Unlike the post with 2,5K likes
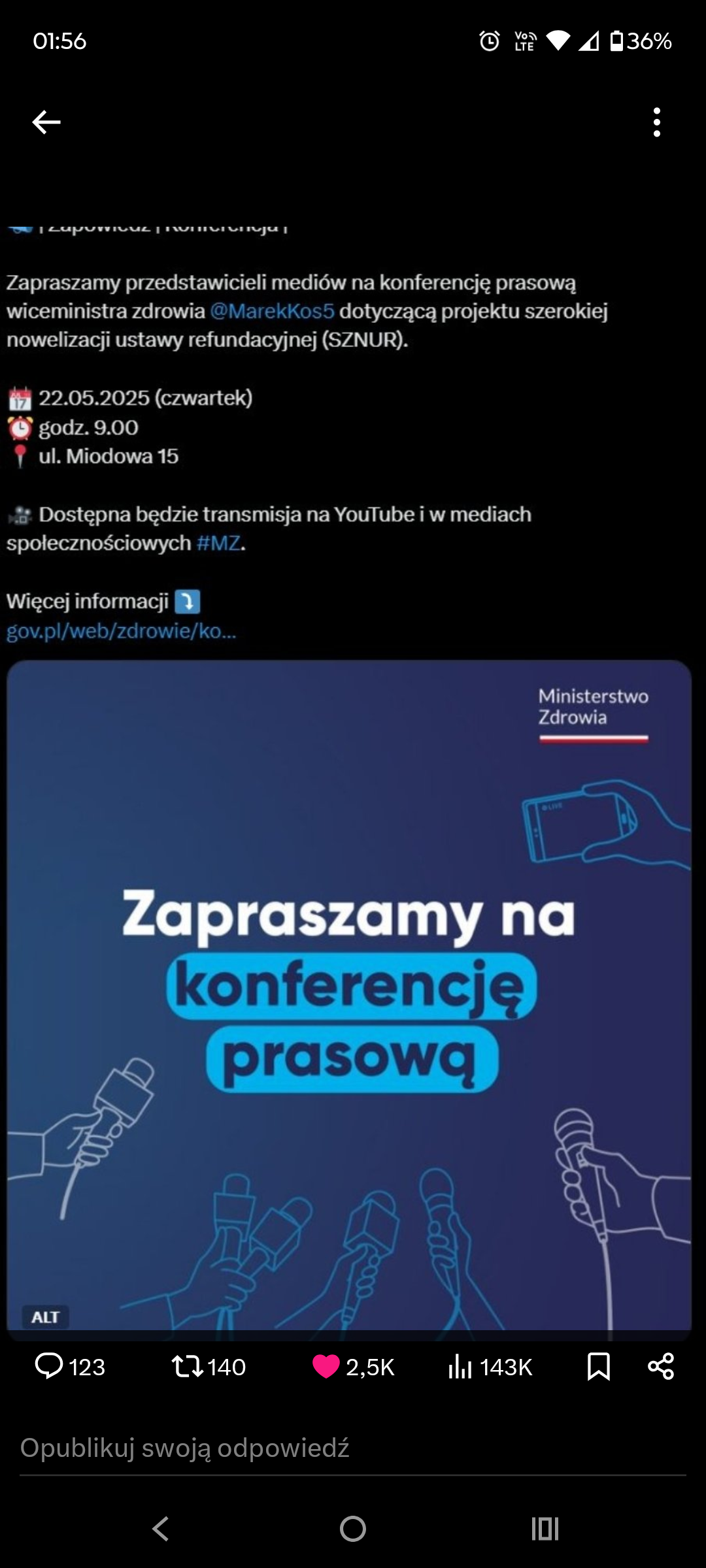Viewport: 706px width, 1568px height. click(x=353, y=1367)
